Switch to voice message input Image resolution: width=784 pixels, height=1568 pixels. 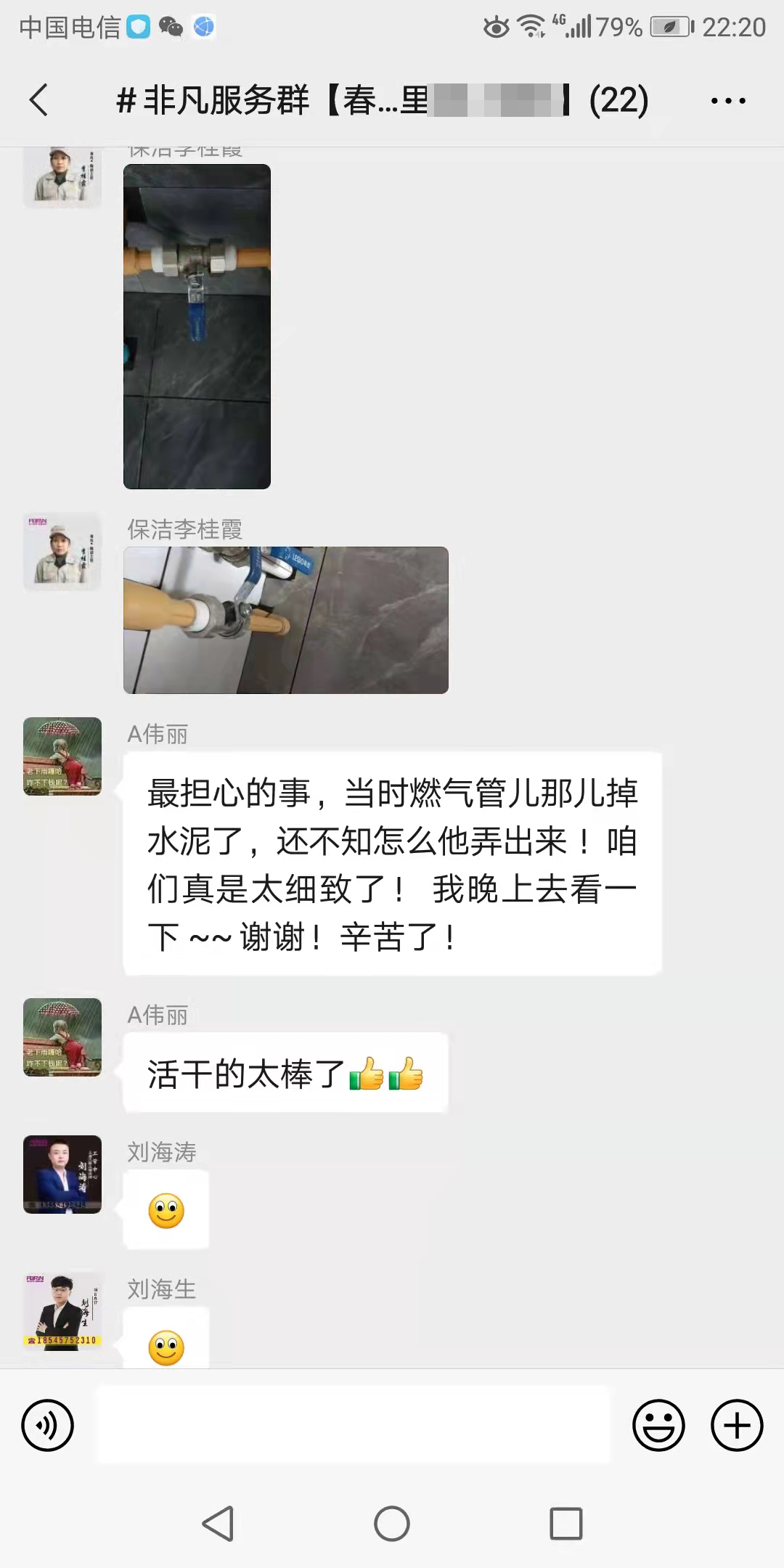pyautogui.click(x=48, y=1425)
